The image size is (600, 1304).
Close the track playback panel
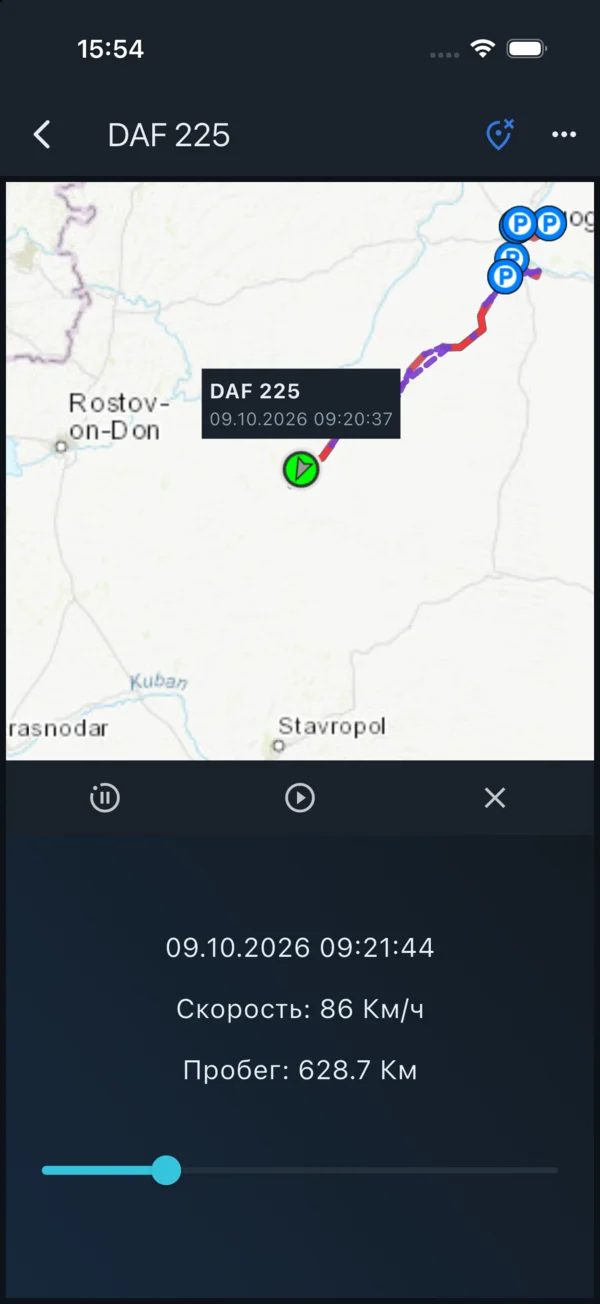495,797
